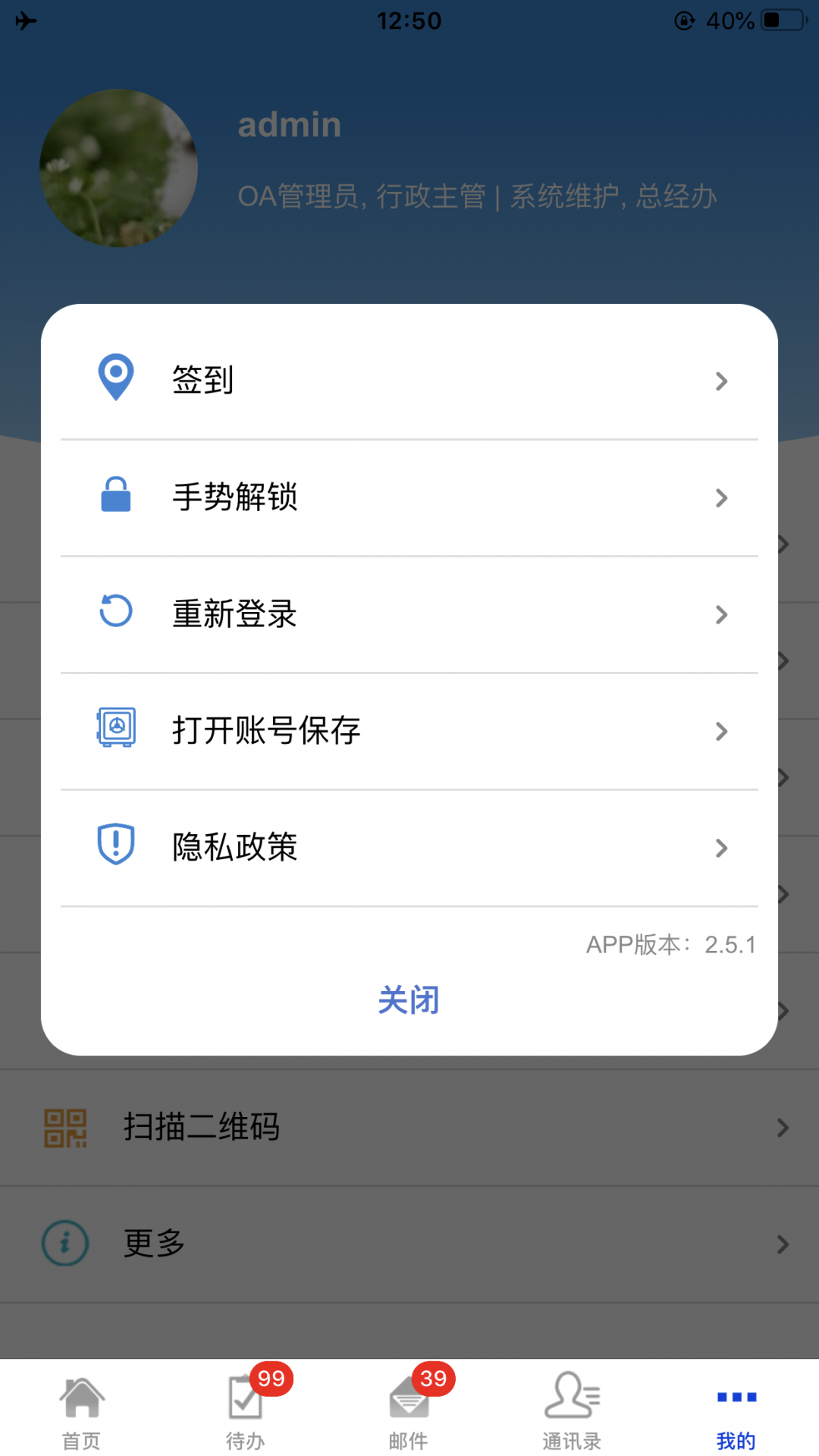The height and width of the screenshot is (1456, 819).
Task: Go to the 待办 to-do tab
Action: tap(245, 1412)
